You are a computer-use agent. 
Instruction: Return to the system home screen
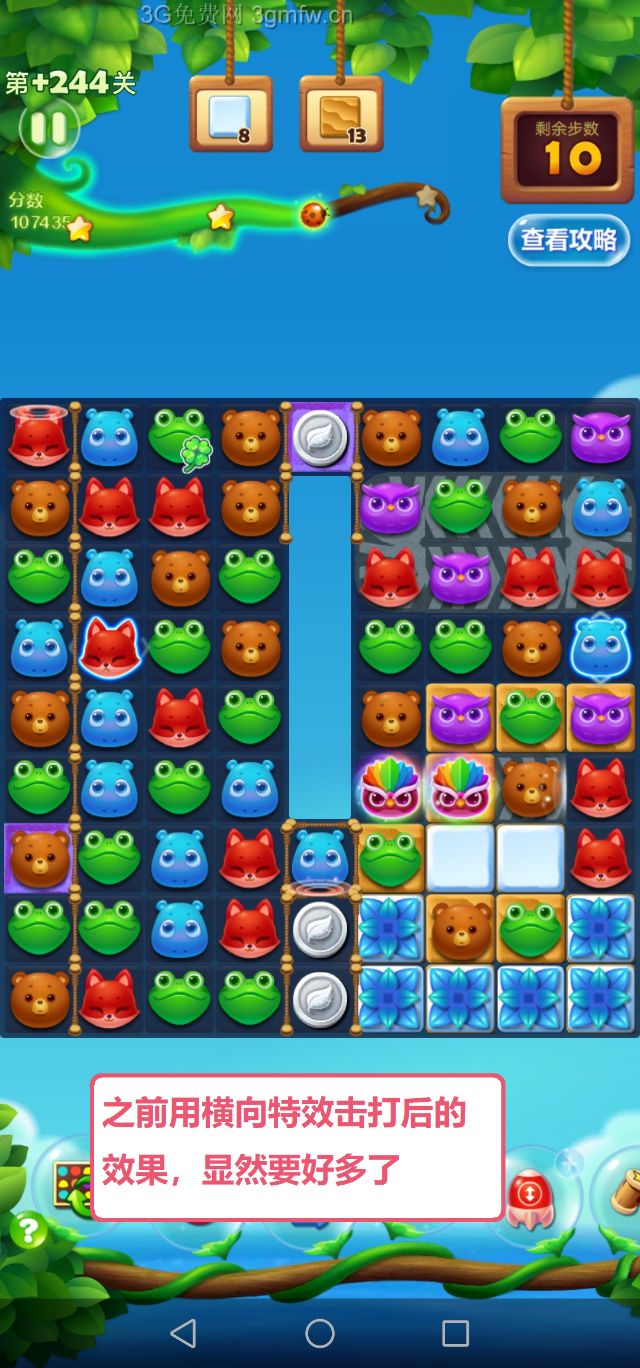tap(320, 1332)
